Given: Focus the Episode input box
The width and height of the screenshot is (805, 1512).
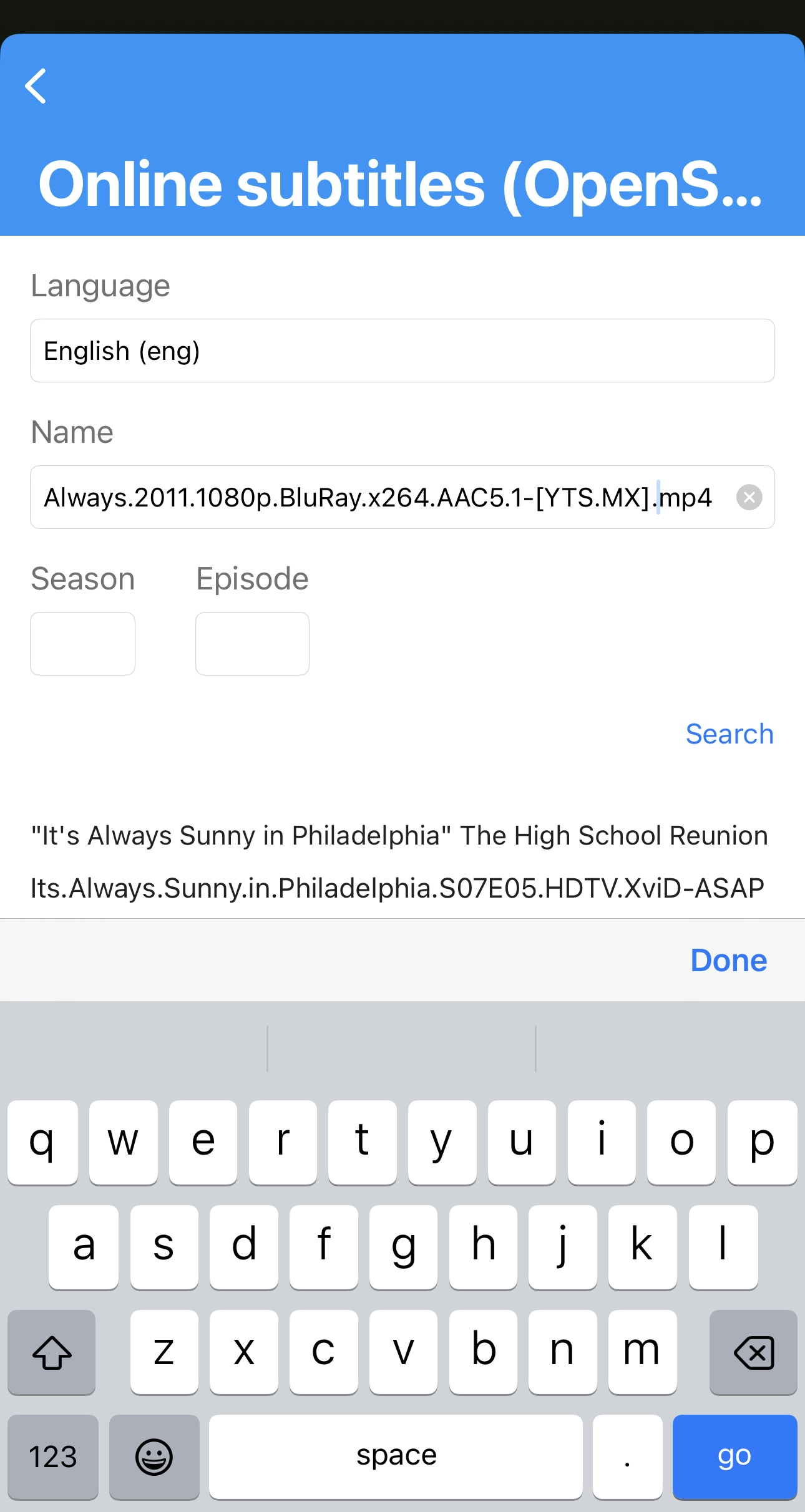Looking at the screenshot, I should pyautogui.click(x=252, y=643).
